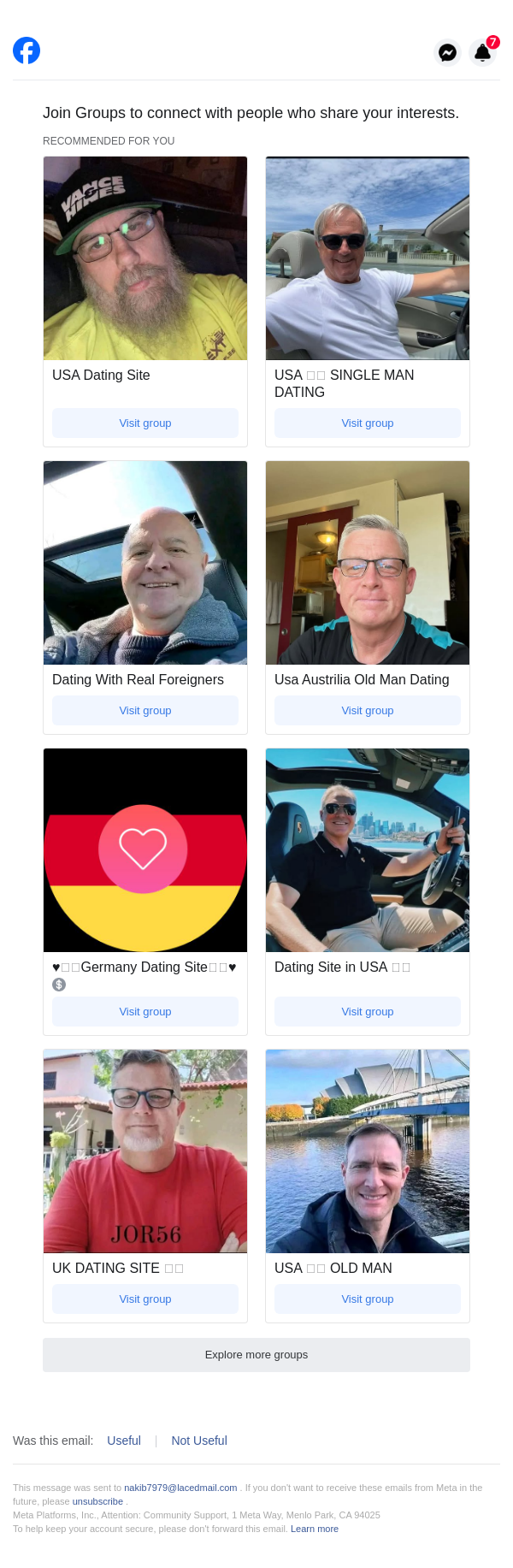Visit group Dating Site in USA
513x1568 pixels.
[368, 1011]
